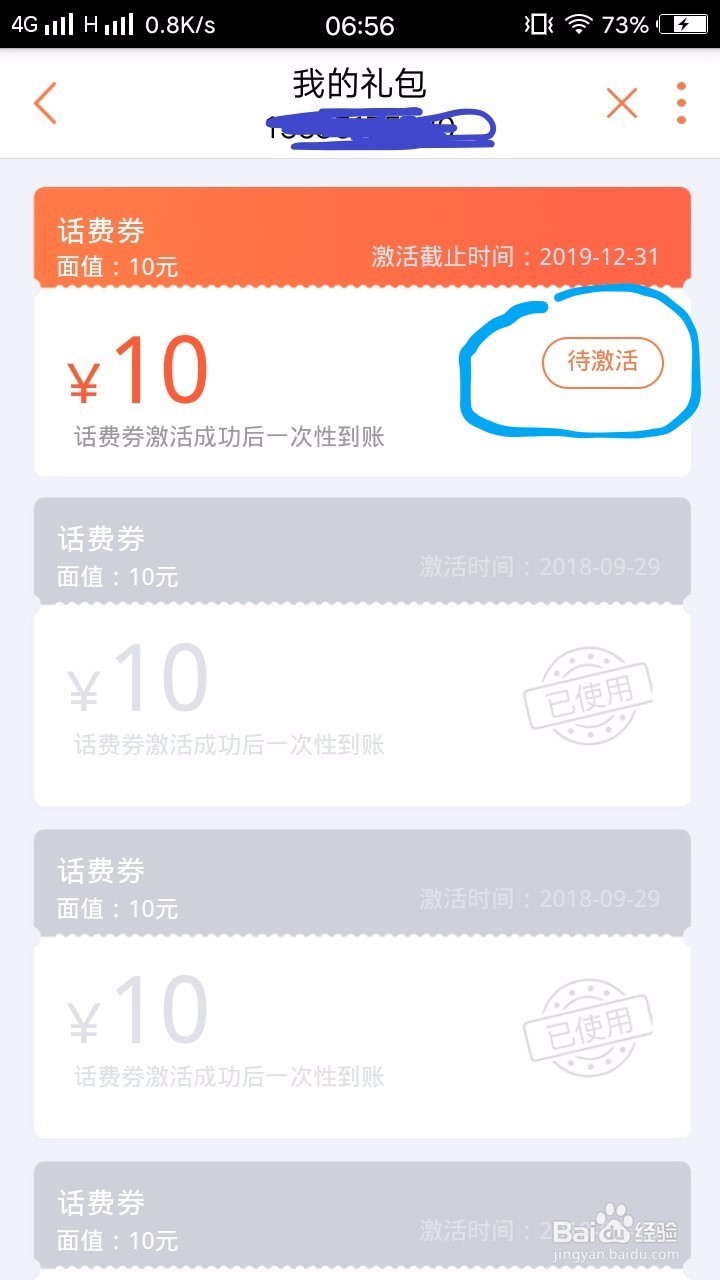Open the three-dot overflow menu
Viewport: 720px width, 1280px height.
click(681, 101)
